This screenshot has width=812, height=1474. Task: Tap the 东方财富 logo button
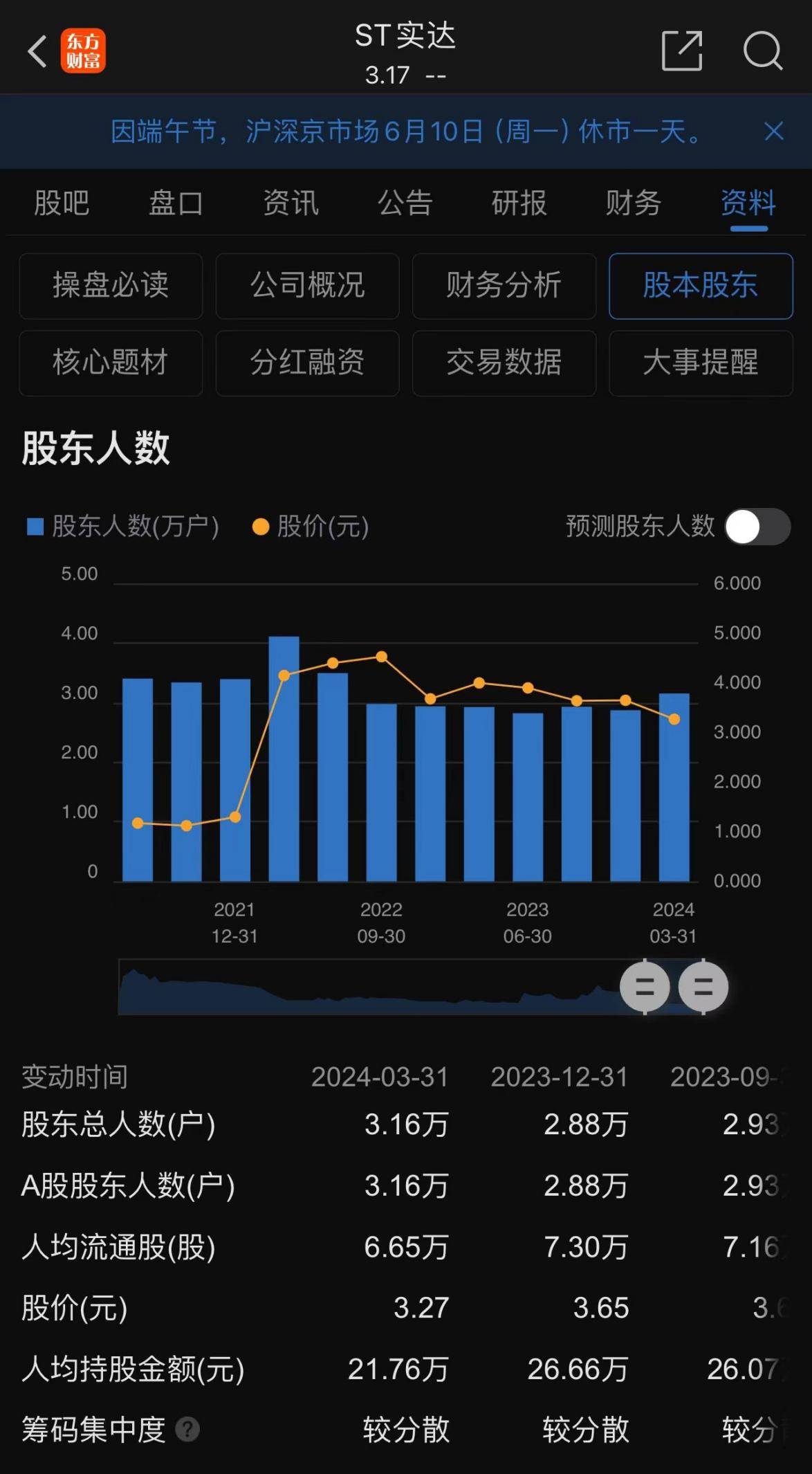coord(83,51)
